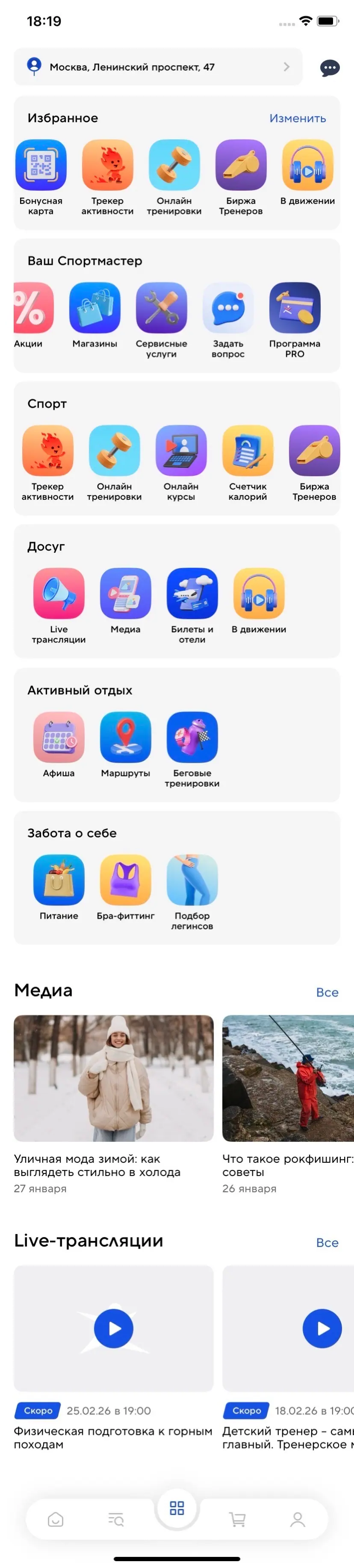This screenshot has width=354, height=1568.
Task: Open the chat messages icon
Action: click(330, 68)
